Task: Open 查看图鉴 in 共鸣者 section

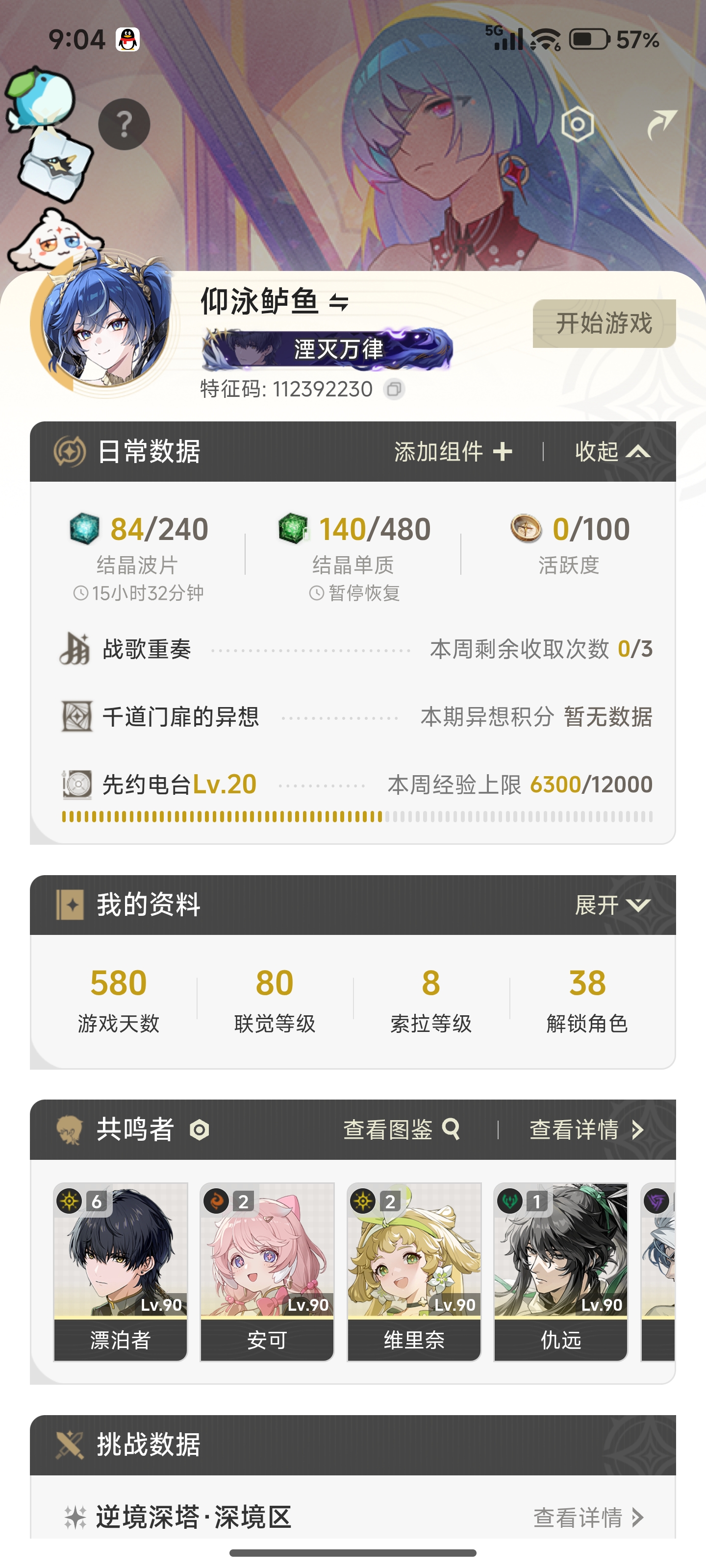Action: 402,1130
